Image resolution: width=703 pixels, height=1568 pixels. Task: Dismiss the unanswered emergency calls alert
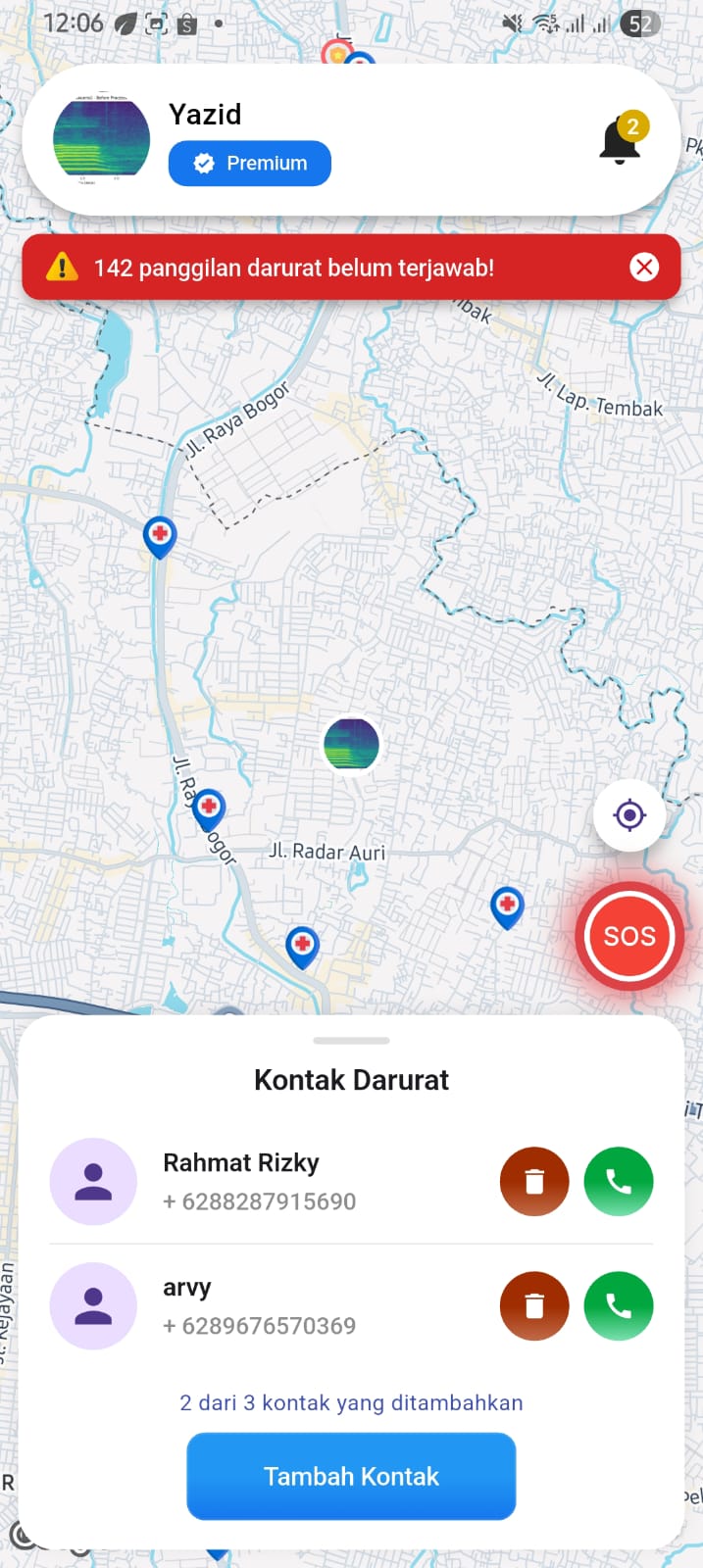644,267
